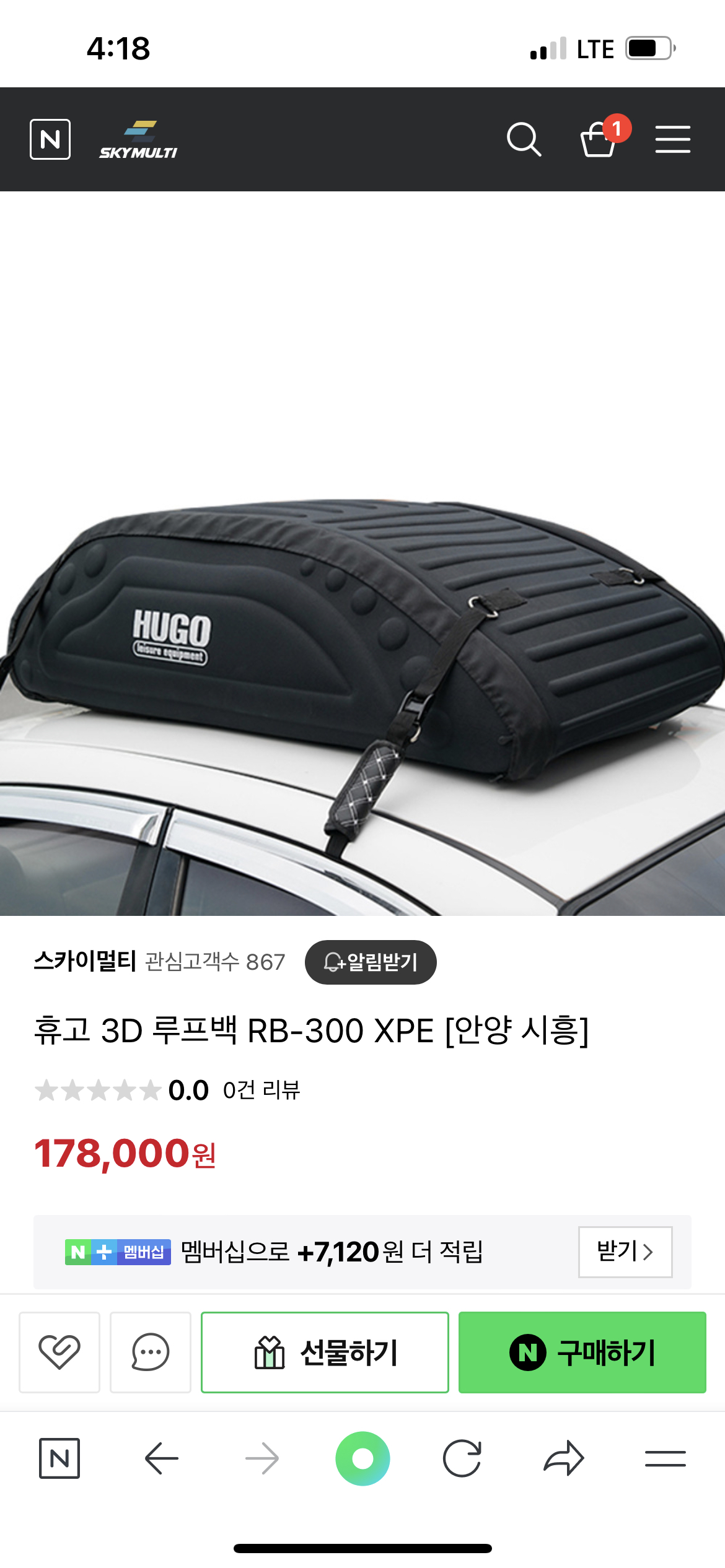Screen dimensions: 725x1568
Task: Go back to the previous page
Action: tap(162, 1458)
